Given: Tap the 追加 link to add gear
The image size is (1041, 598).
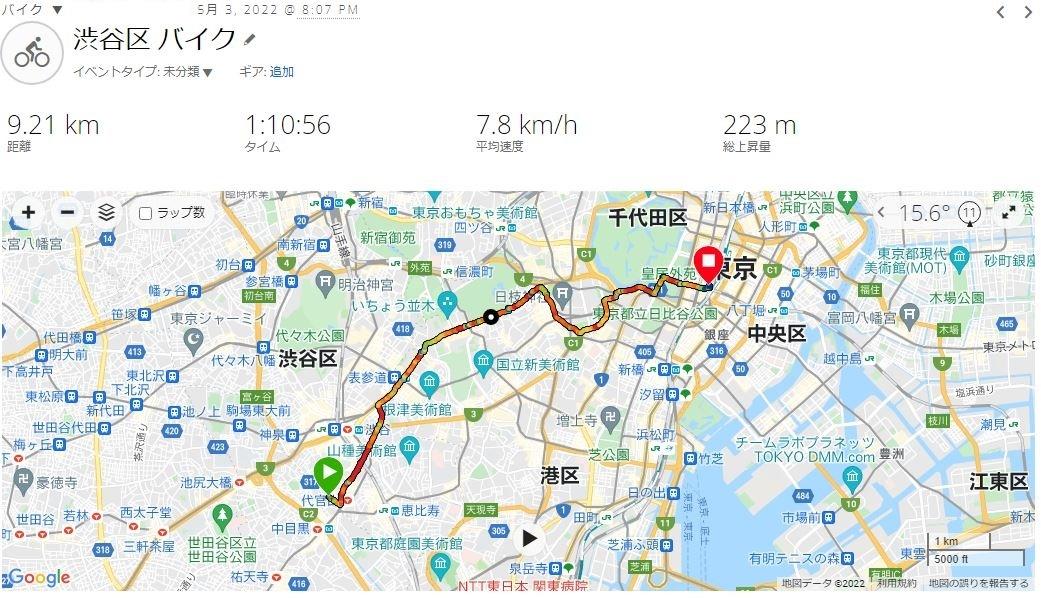Looking at the screenshot, I should (281, 72).
